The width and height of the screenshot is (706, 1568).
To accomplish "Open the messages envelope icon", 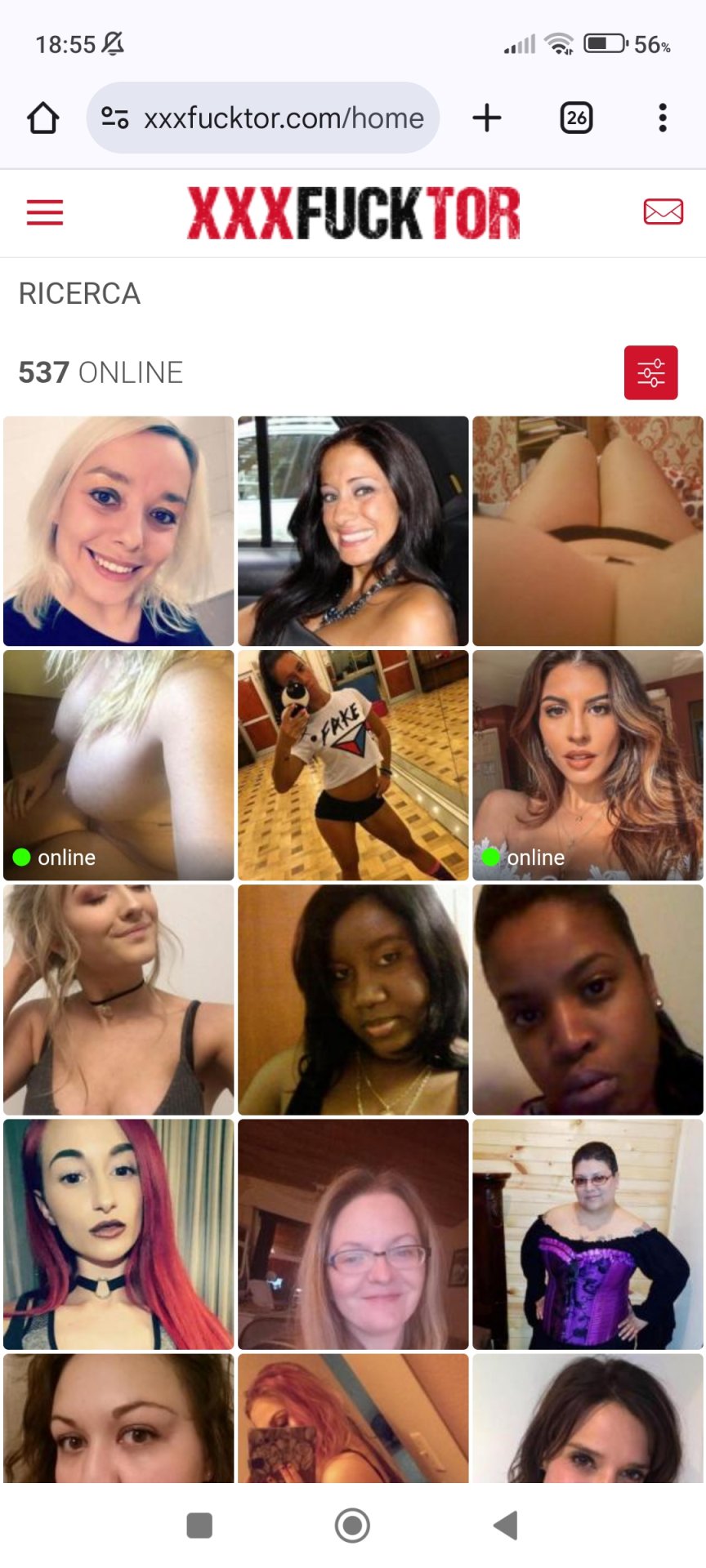I will pyautogui.click(x=663, y=212).
